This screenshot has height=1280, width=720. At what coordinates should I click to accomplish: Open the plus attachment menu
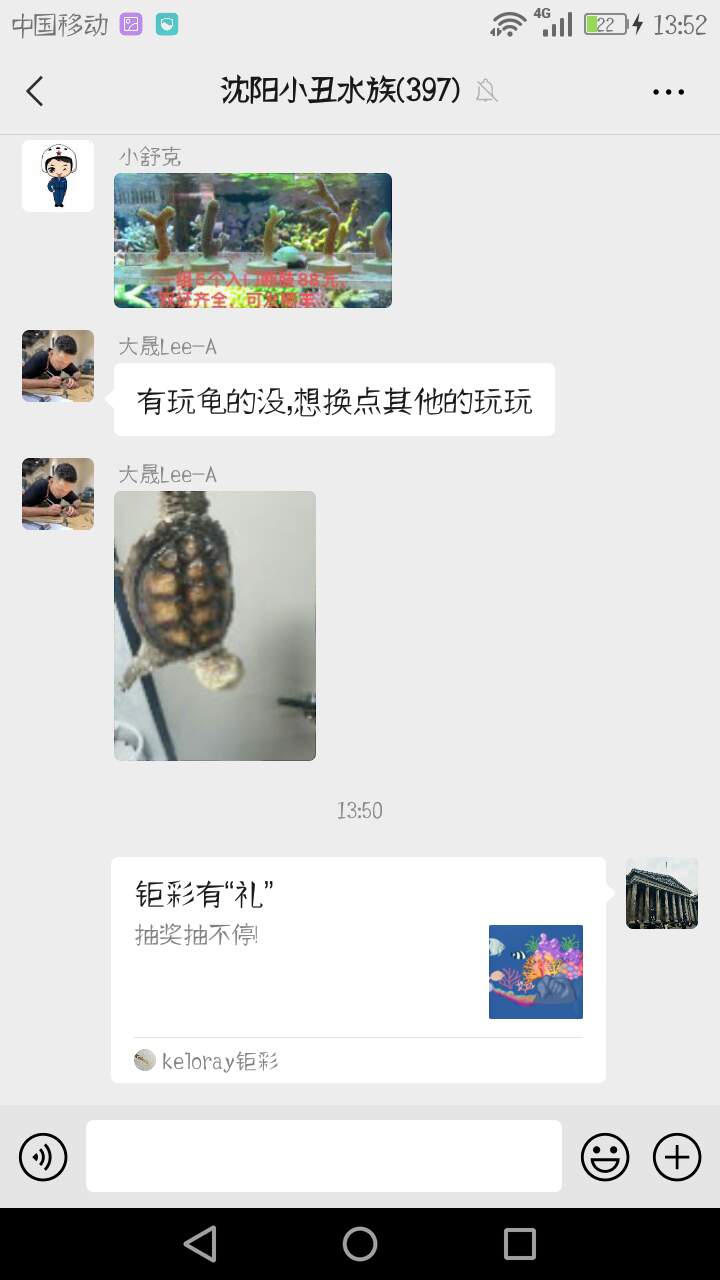[677, 1157]
